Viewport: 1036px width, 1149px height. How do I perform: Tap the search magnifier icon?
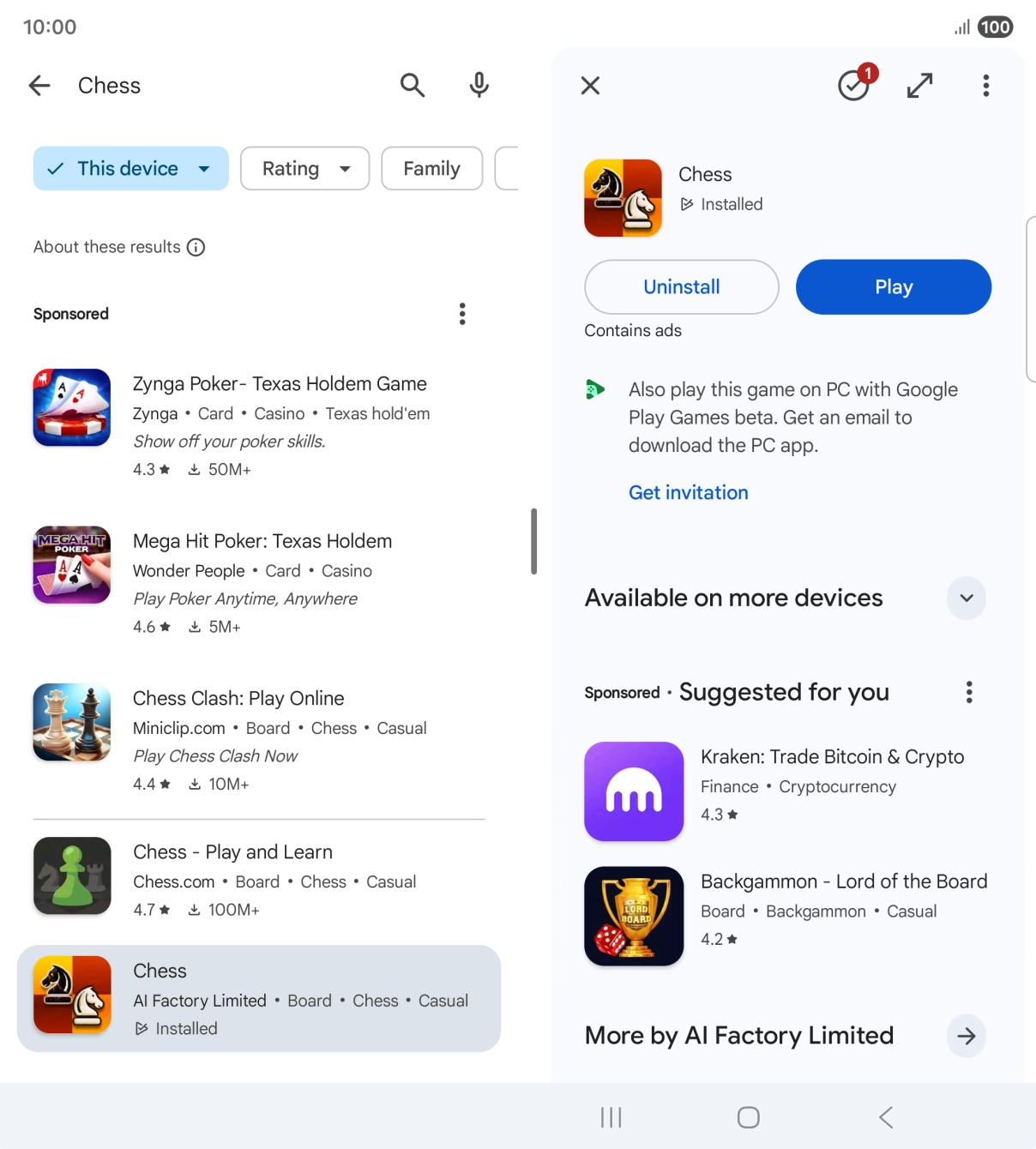click(x=413, y=85)
